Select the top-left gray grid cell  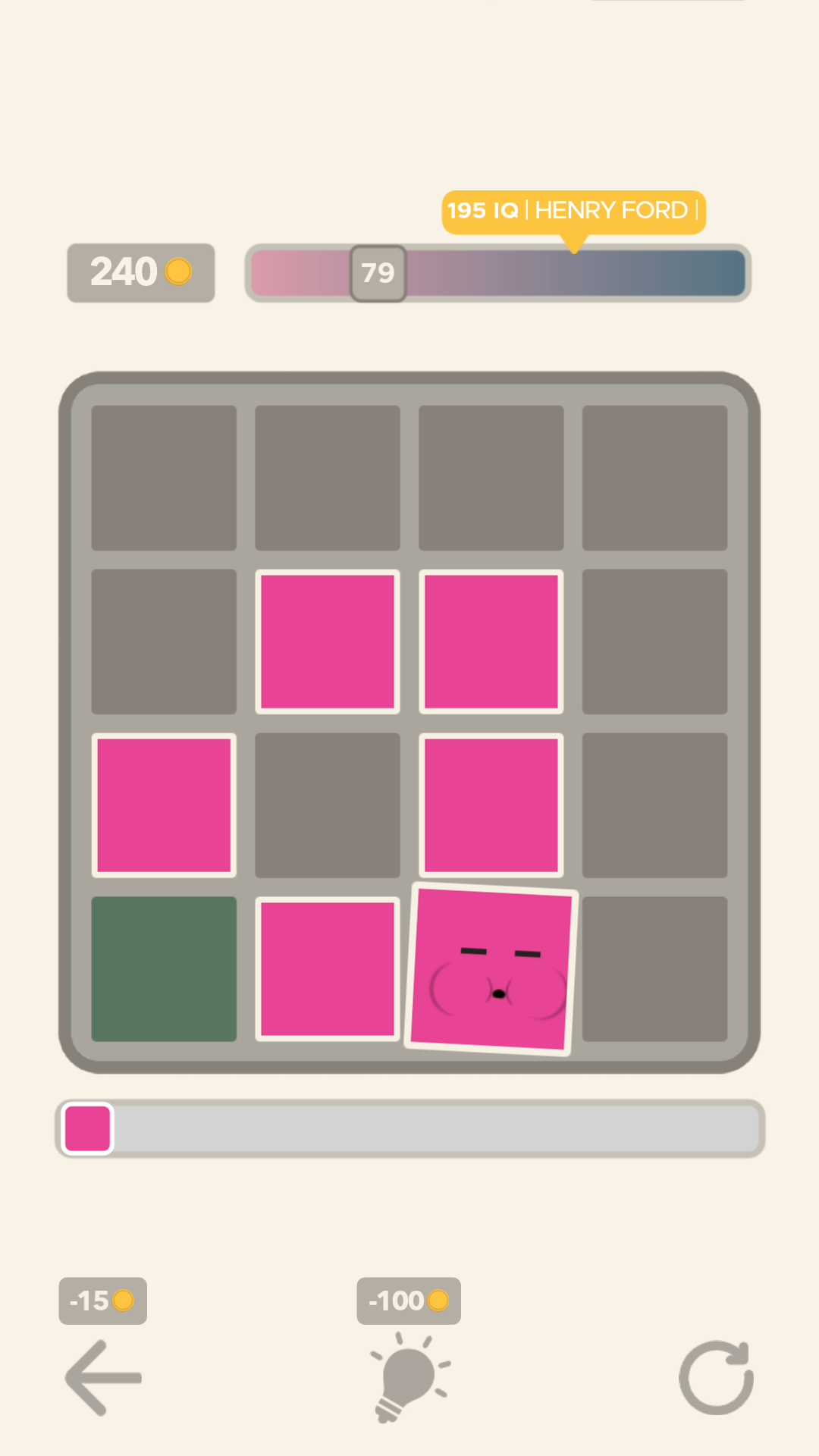[x=163, y=476]
